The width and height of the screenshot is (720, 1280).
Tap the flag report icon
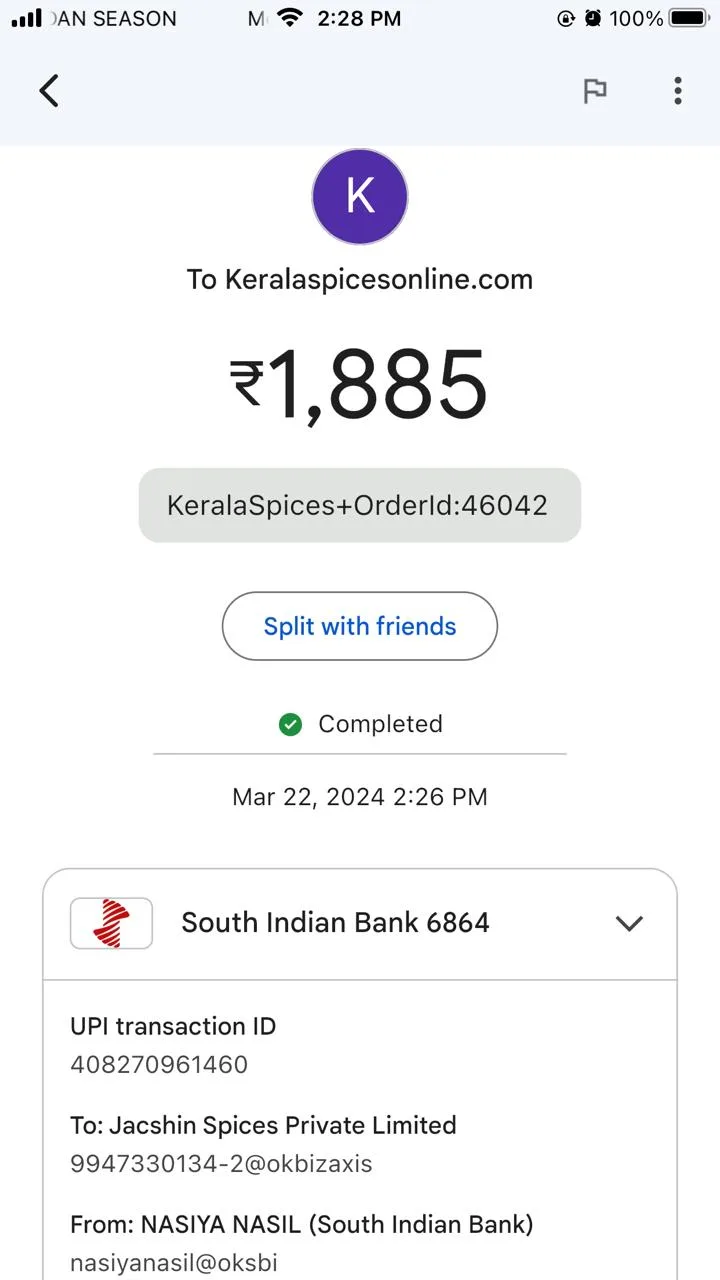click(x=595, y=91)
